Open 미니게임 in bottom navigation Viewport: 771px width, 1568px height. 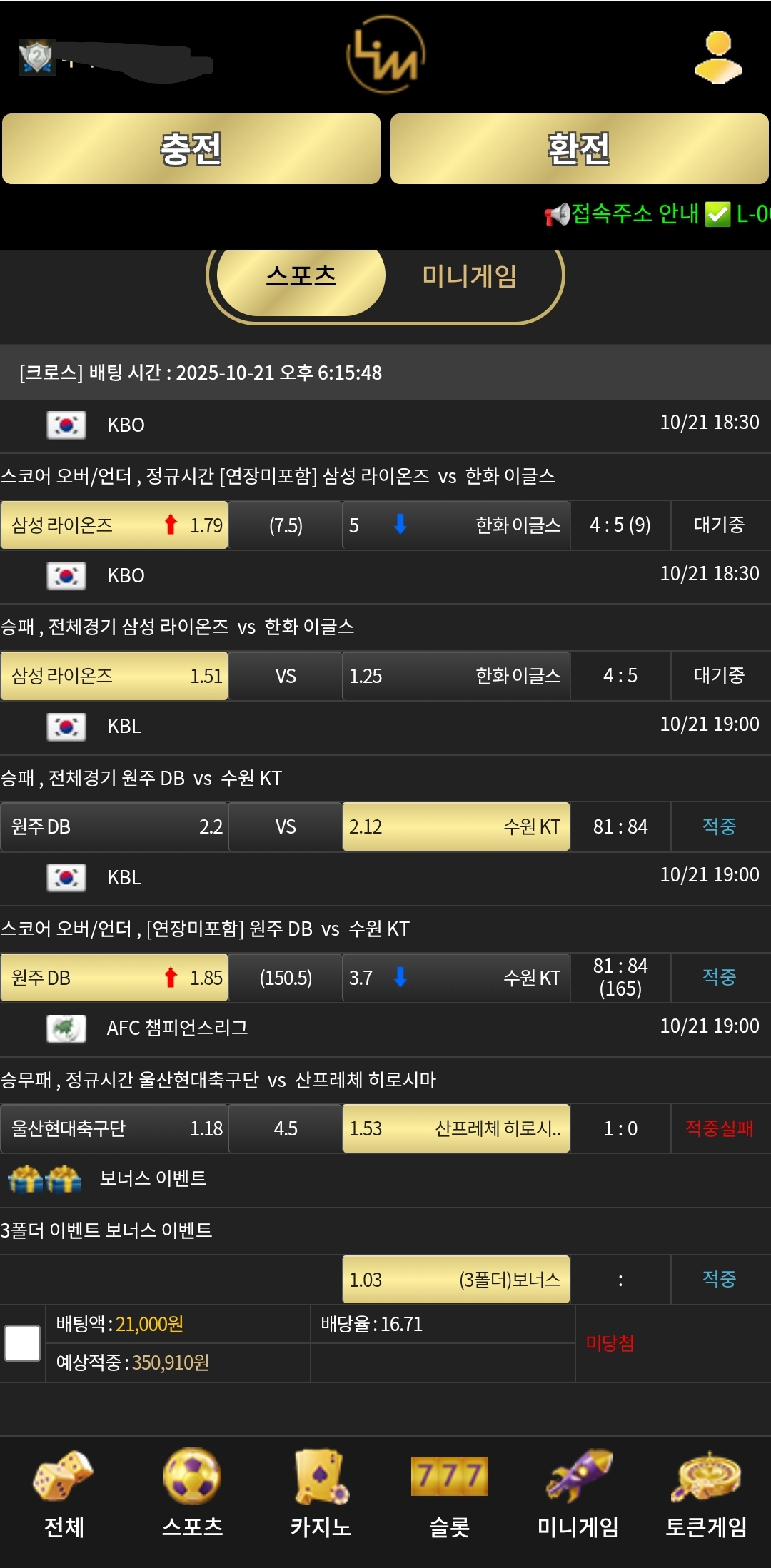tap(578, 1492)
